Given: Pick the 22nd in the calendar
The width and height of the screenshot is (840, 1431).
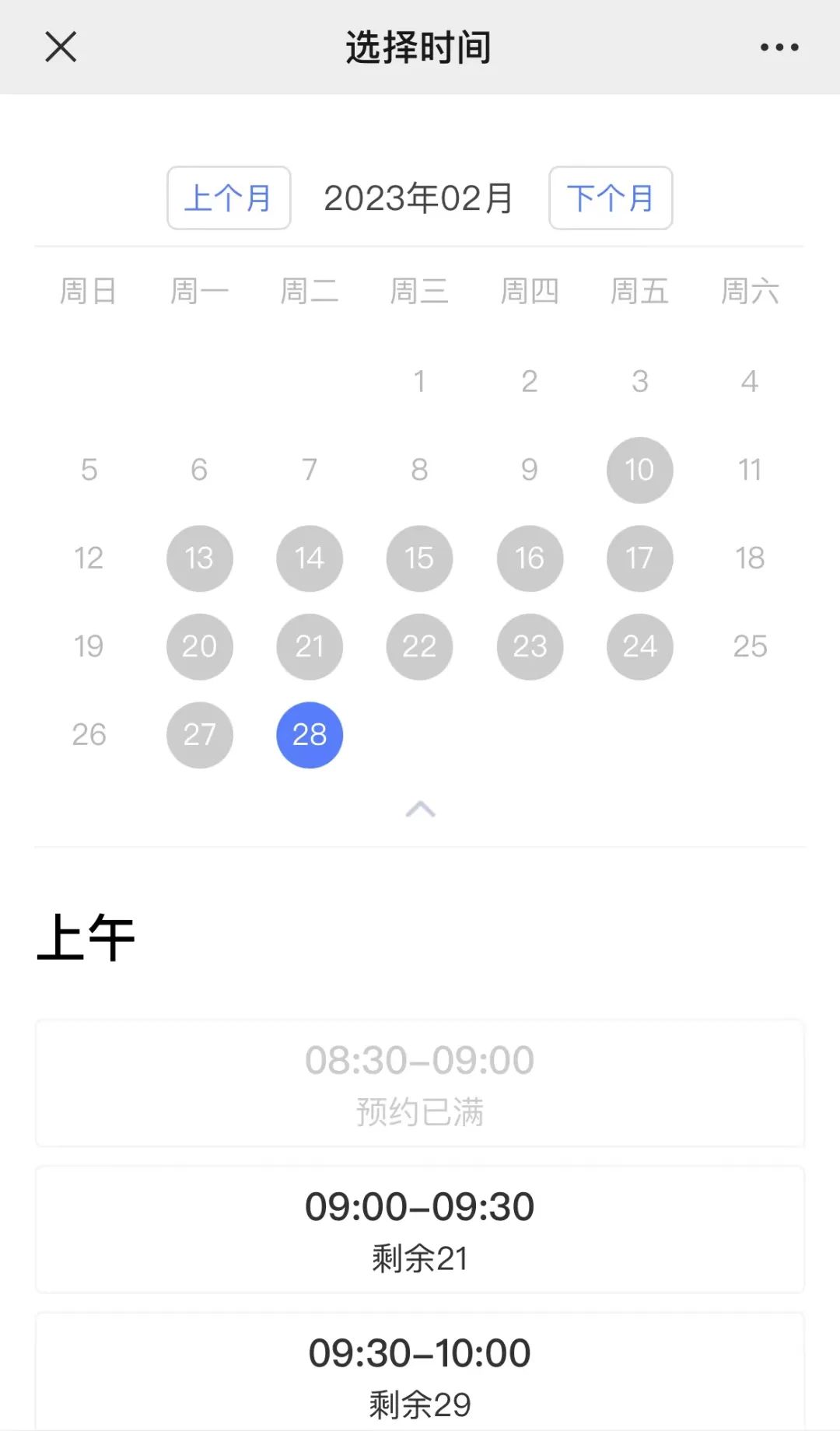Looking at the screenshot, I should (419, 646).
